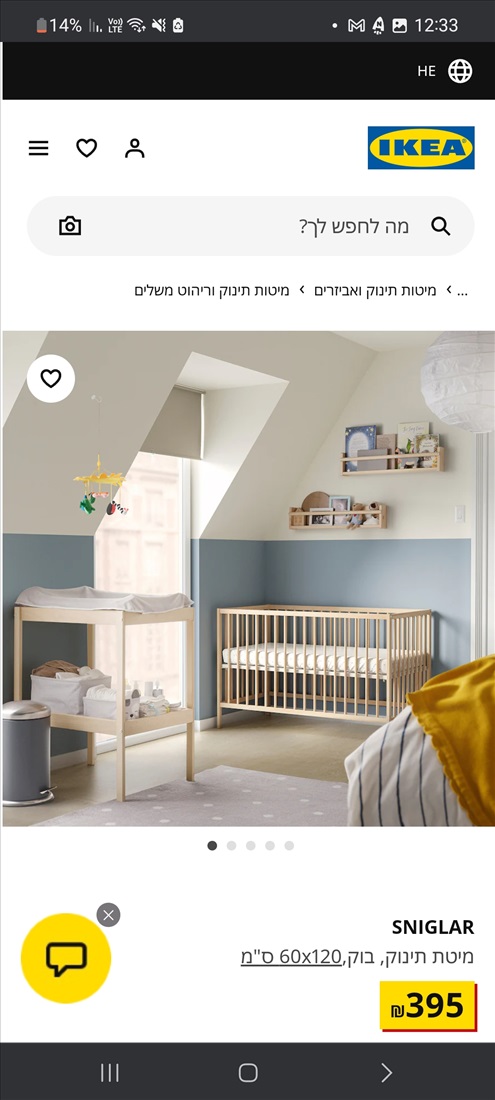Open breadcrumb 'מיטות תינוק ואביזרים'

(x=375, y=290)
